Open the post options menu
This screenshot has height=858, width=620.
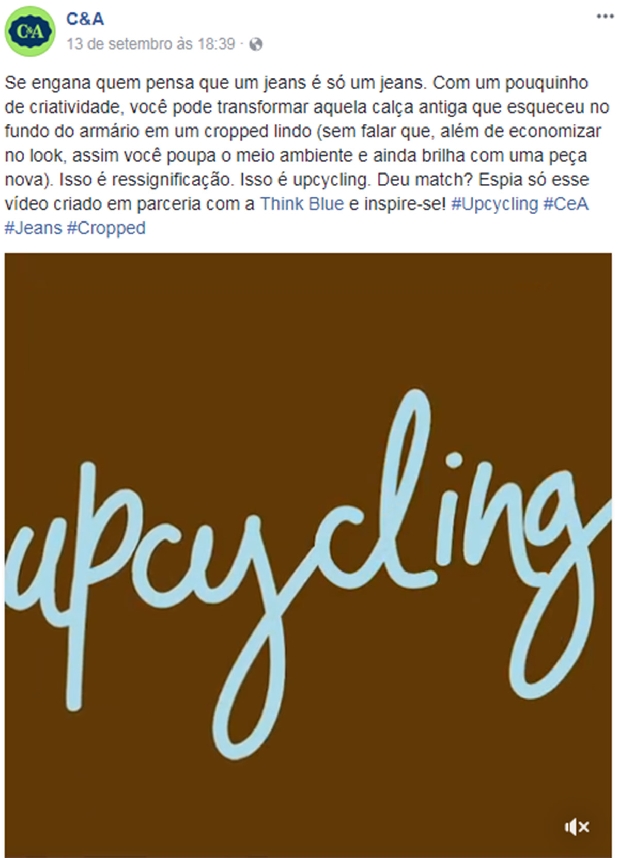(604, 17)
